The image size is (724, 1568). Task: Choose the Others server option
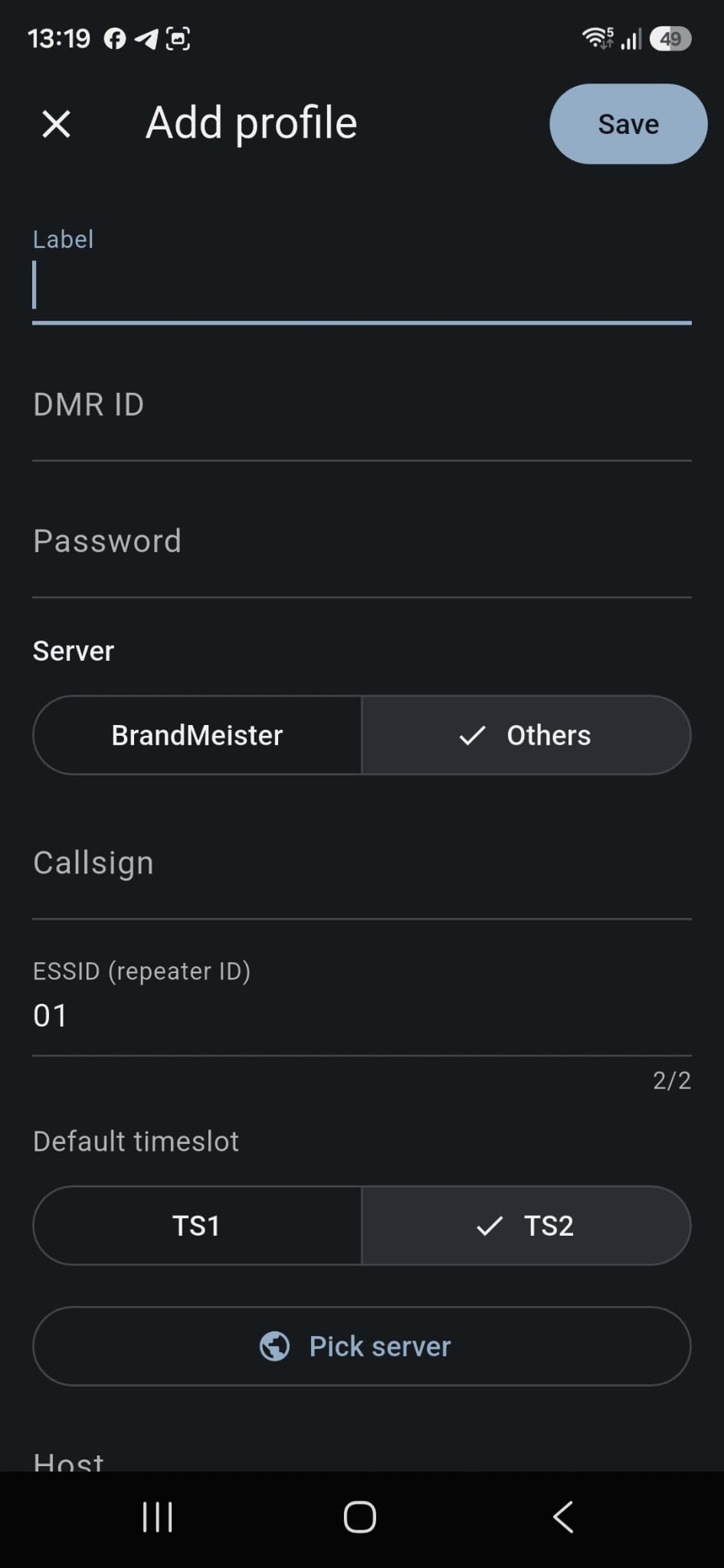pos(526,735)
